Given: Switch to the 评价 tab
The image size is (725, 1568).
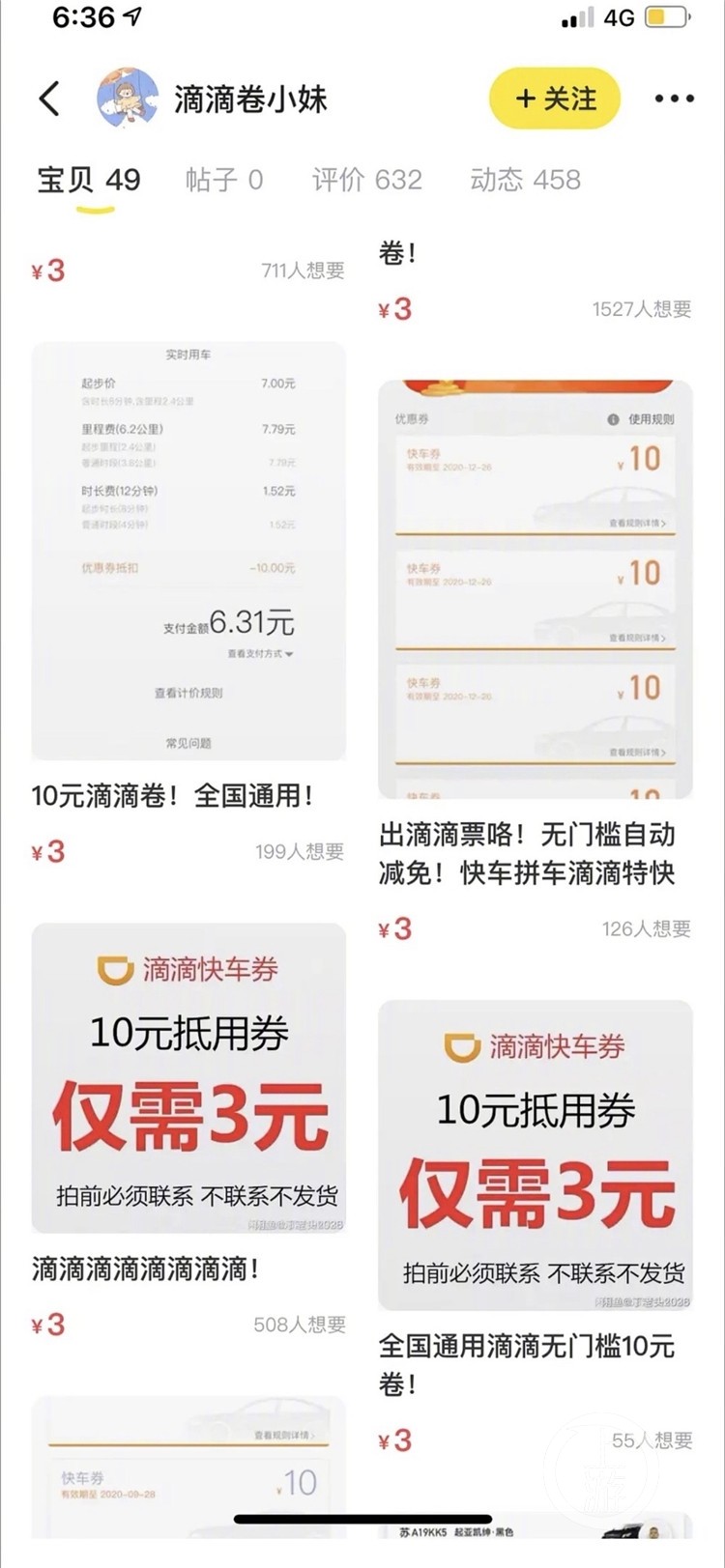Looking at the screenshot, I should point(366,180).
